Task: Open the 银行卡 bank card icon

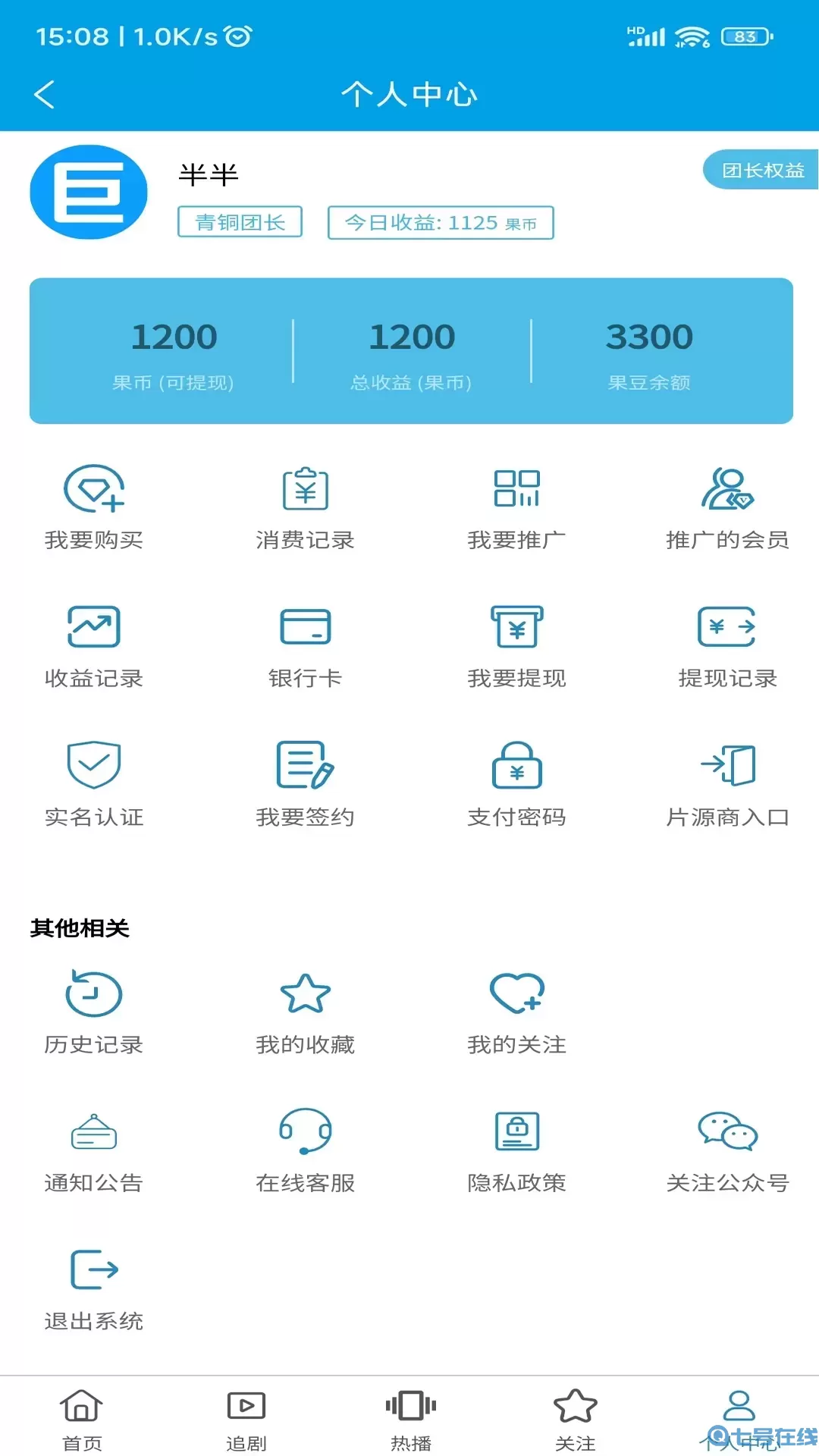Action: coord(305,644)
